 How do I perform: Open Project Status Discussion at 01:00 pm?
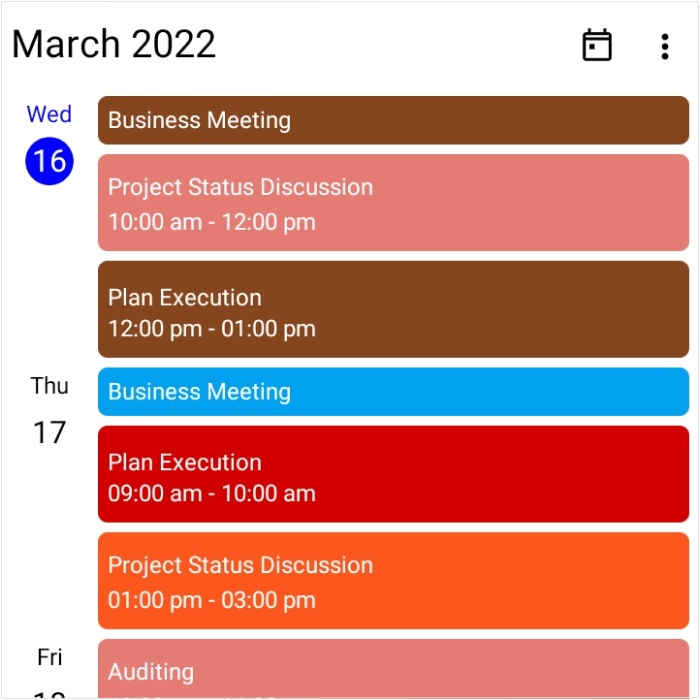click(393, 581)
